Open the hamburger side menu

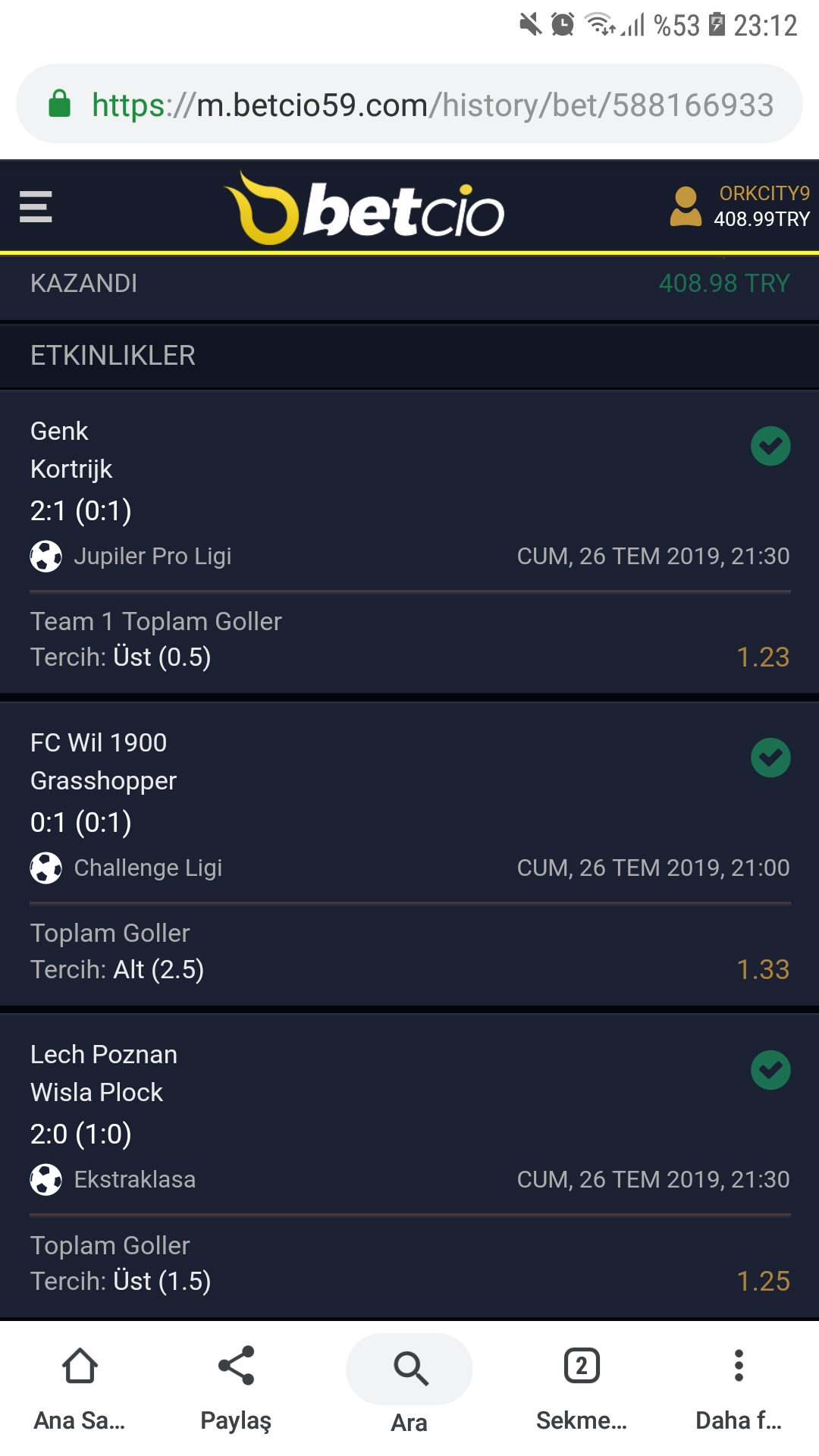tap(36, 206)
